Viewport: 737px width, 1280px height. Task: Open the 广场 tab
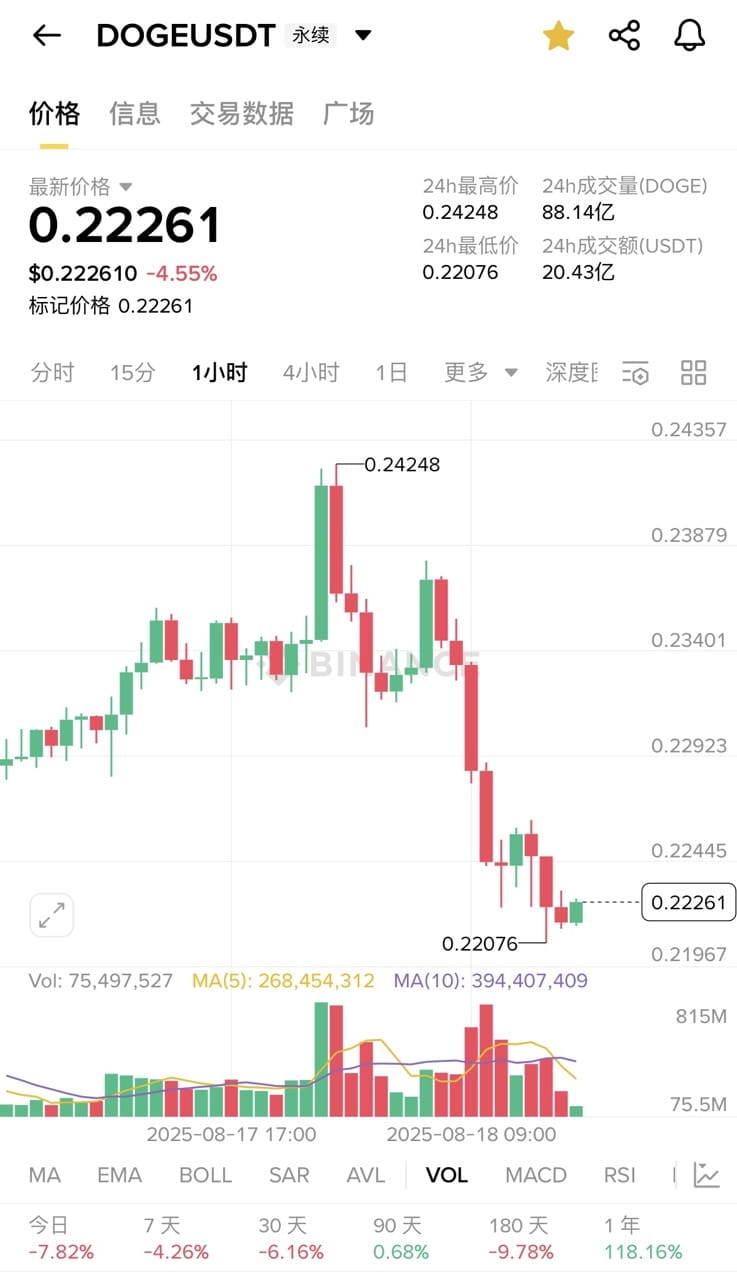[x=348, y=114]
